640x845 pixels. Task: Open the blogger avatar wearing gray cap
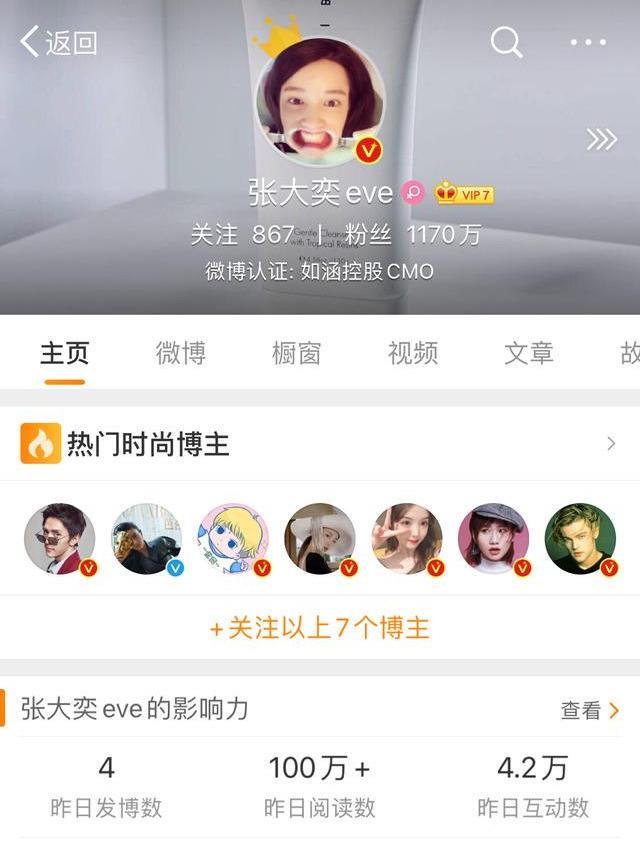pos(493,538)
